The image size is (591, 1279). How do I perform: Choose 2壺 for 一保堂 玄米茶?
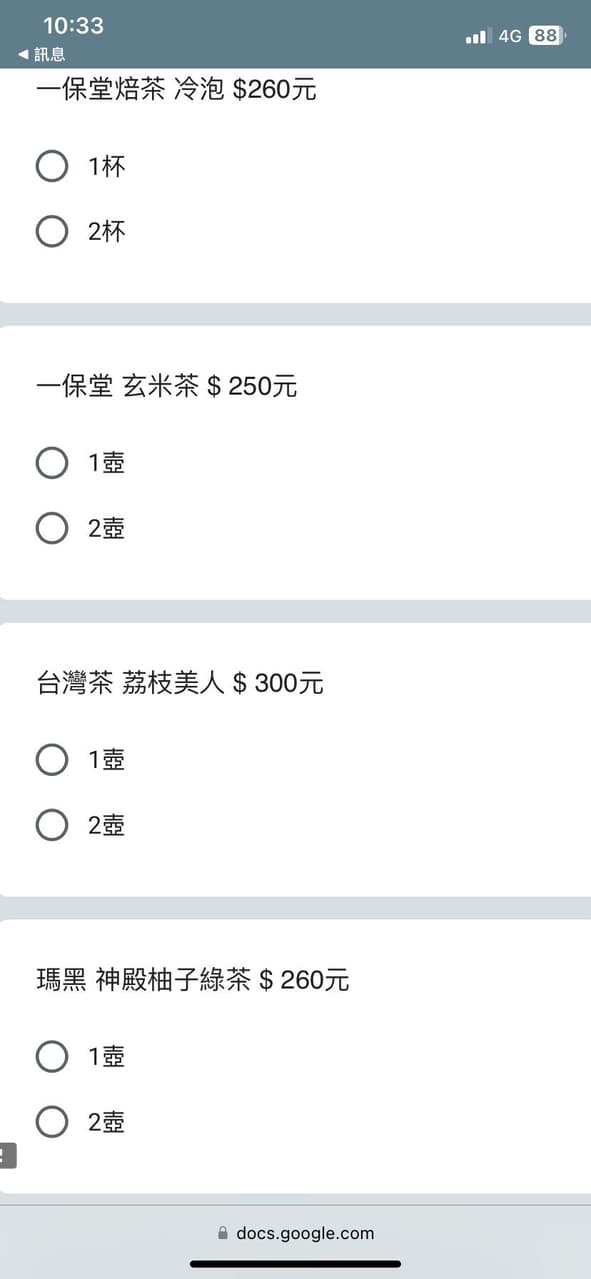pyautogui.click(x=52, y=528)
